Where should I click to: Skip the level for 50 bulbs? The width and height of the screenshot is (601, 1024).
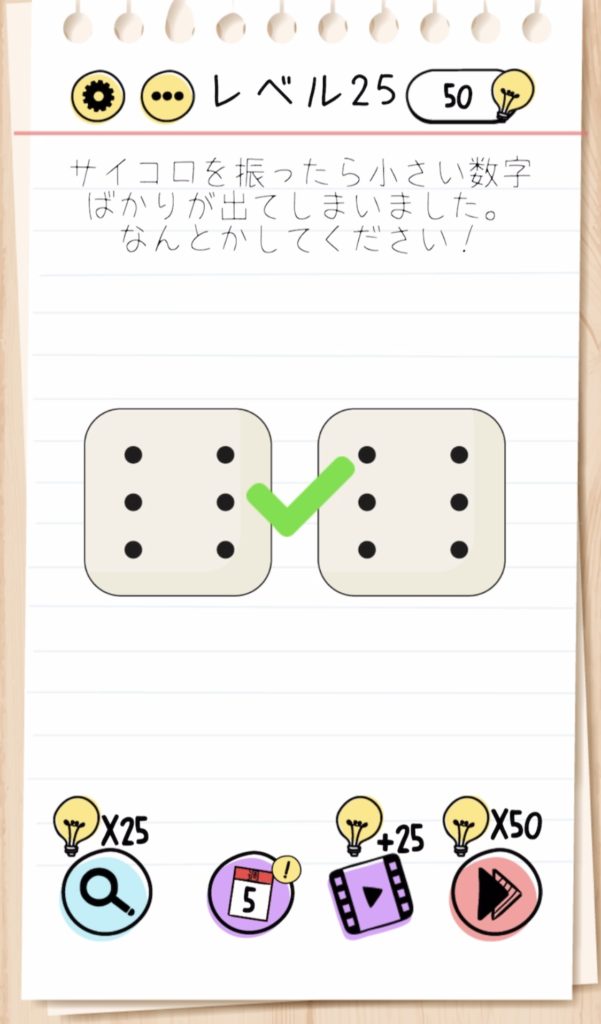click(496, 893)
